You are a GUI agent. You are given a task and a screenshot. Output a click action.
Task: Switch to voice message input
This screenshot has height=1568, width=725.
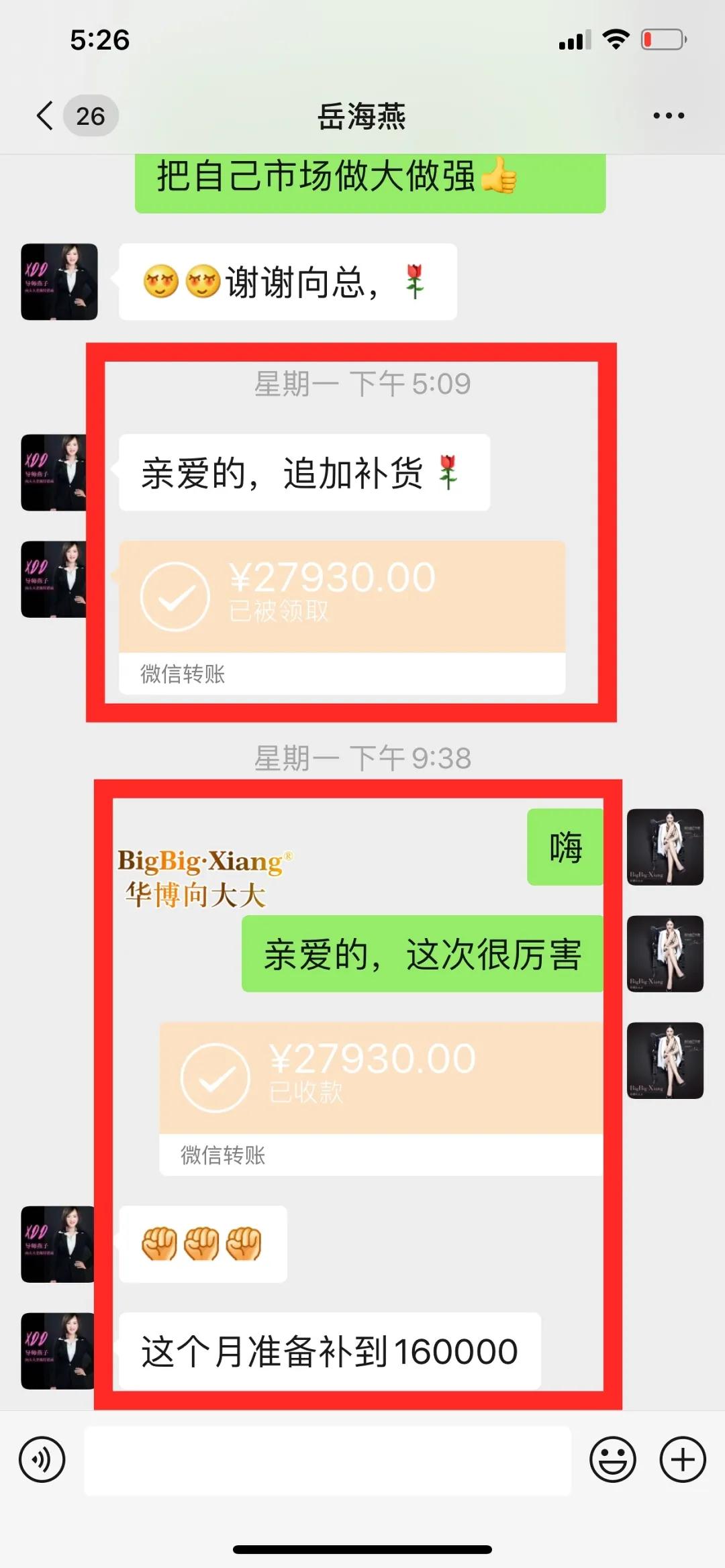pos(42,1459)
